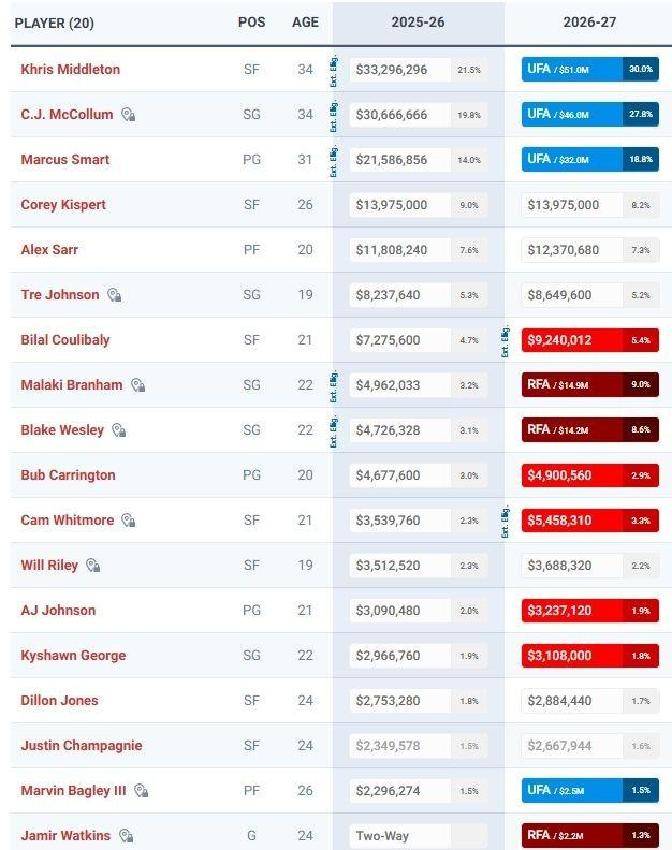This screenshot has width=672, height=850.
Task: Open Bilal Coulibaly's contract details
Action: click(x=65, y=339)
